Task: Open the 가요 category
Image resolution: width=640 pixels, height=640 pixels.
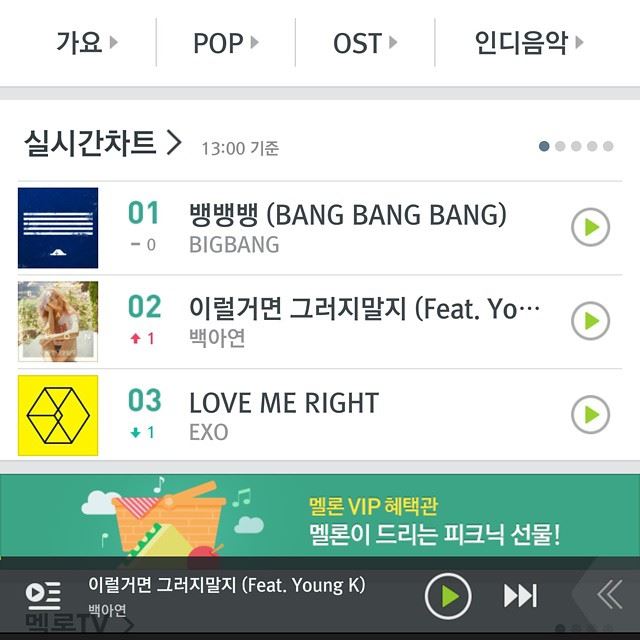Action: point(87,43)
